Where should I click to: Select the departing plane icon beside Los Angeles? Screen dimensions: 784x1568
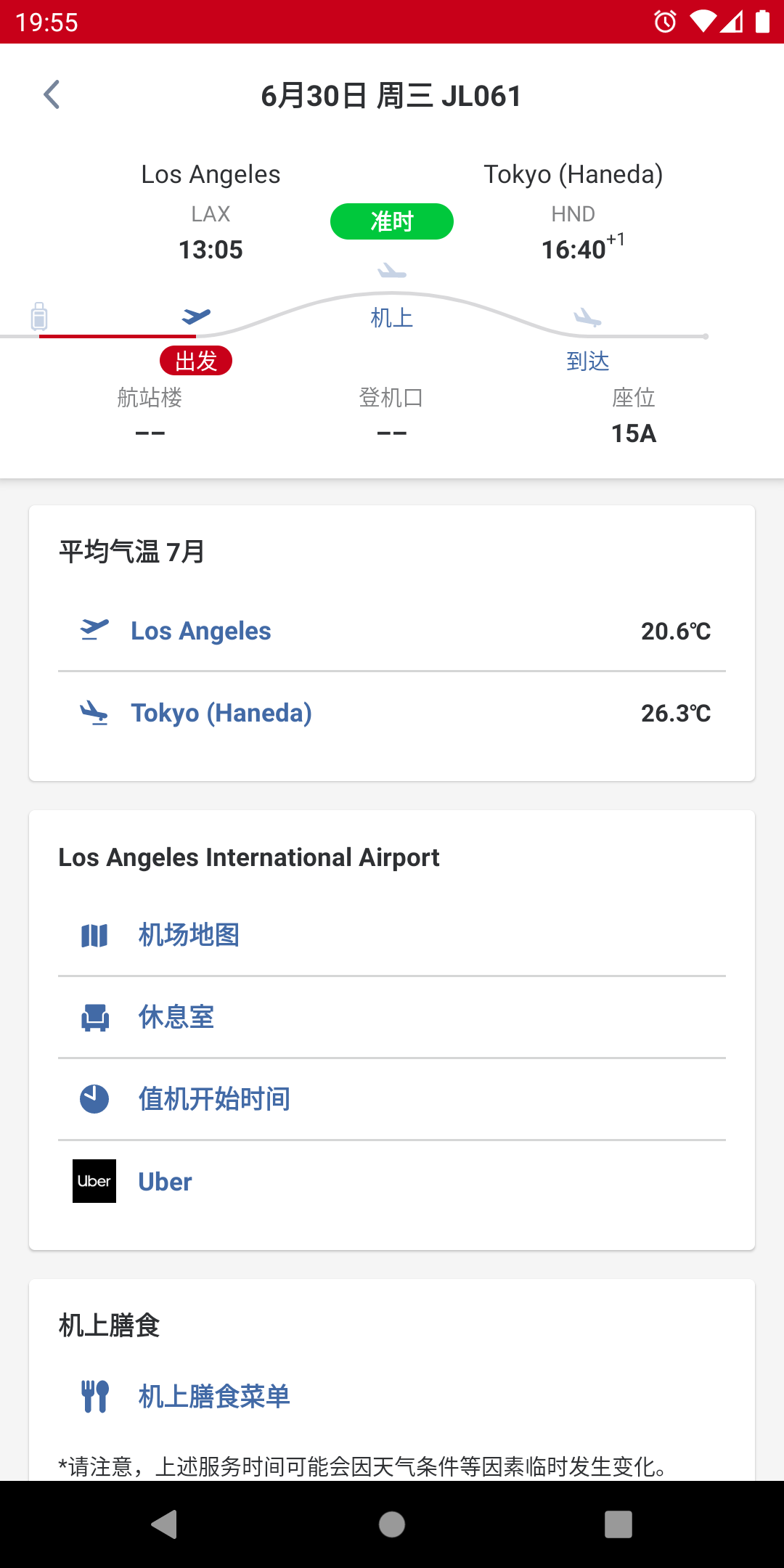coord(95,630)
